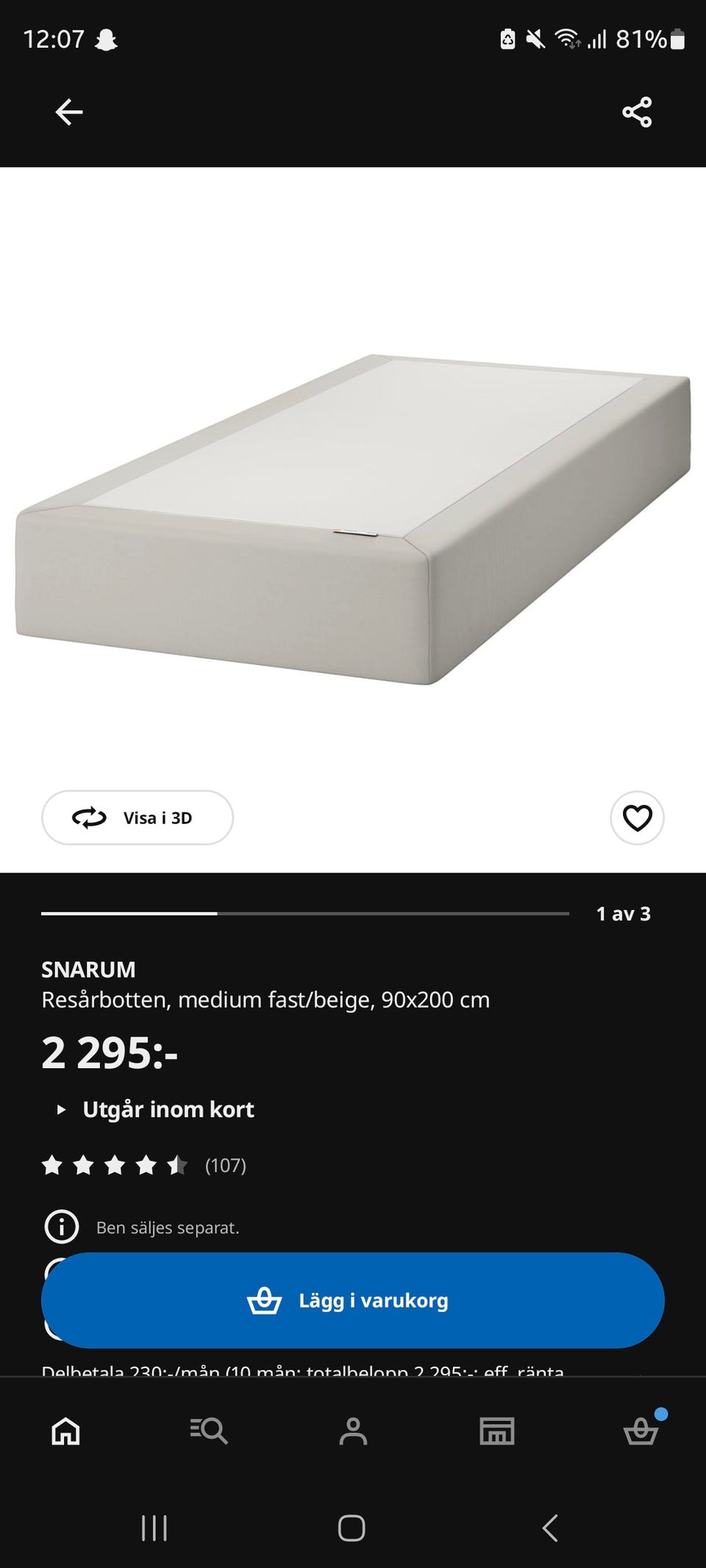The height and width of the screenshot is (1568, 706).
Task: Add SNARUM to favorites with the heart
Action: point(637,817)
